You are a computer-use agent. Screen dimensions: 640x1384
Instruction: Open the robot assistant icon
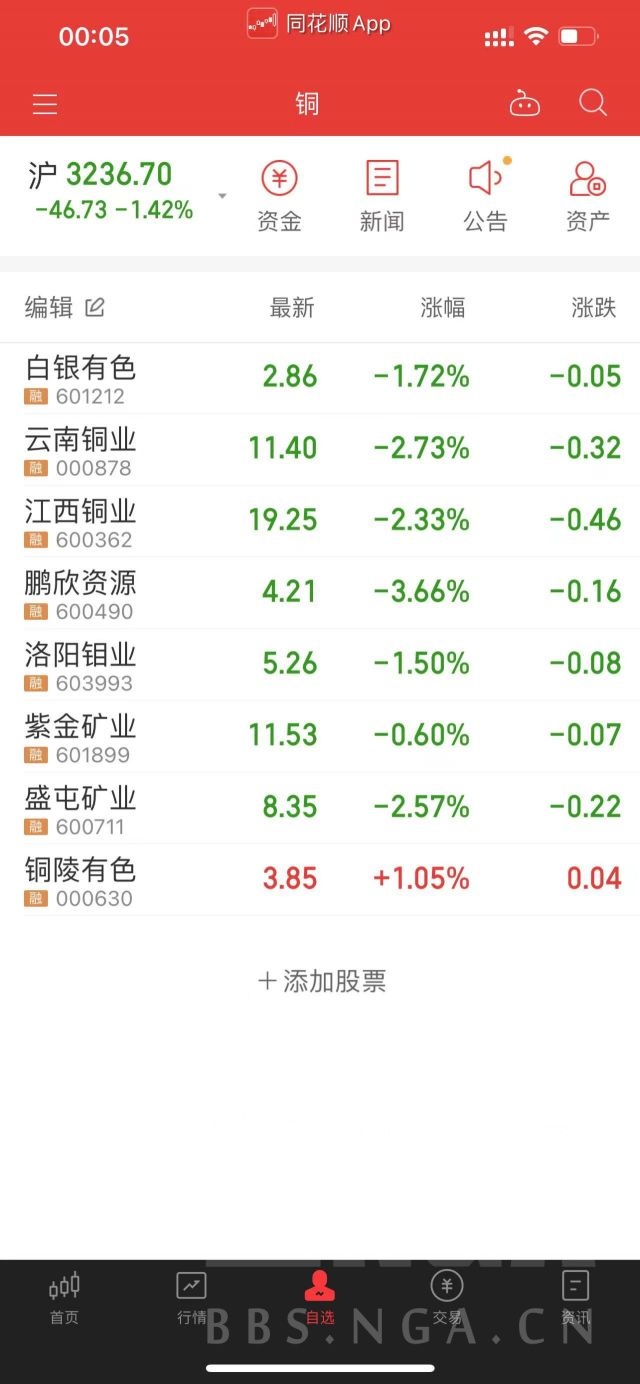pyautogui.click(x=525, y=103)
